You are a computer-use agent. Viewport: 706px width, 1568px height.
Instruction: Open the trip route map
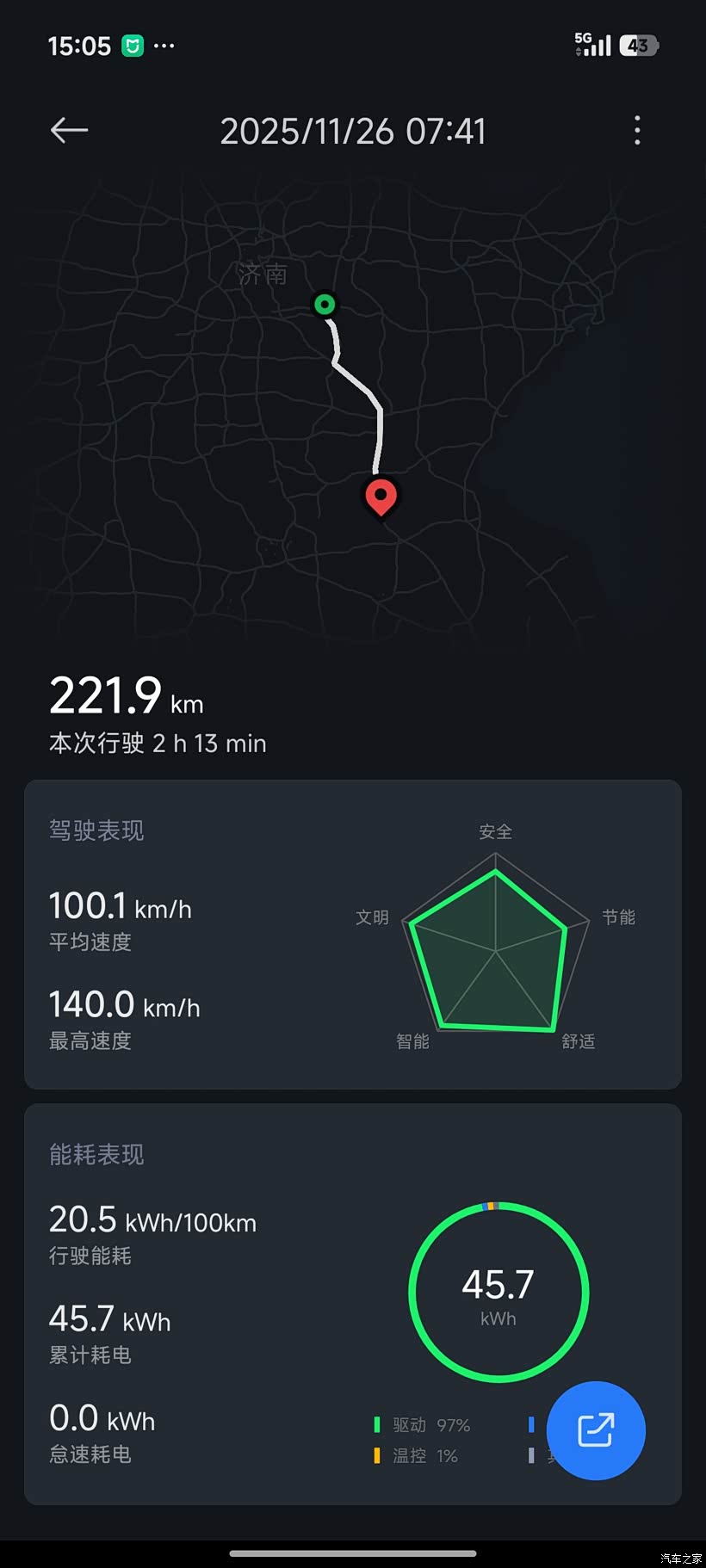click(353, 404)
